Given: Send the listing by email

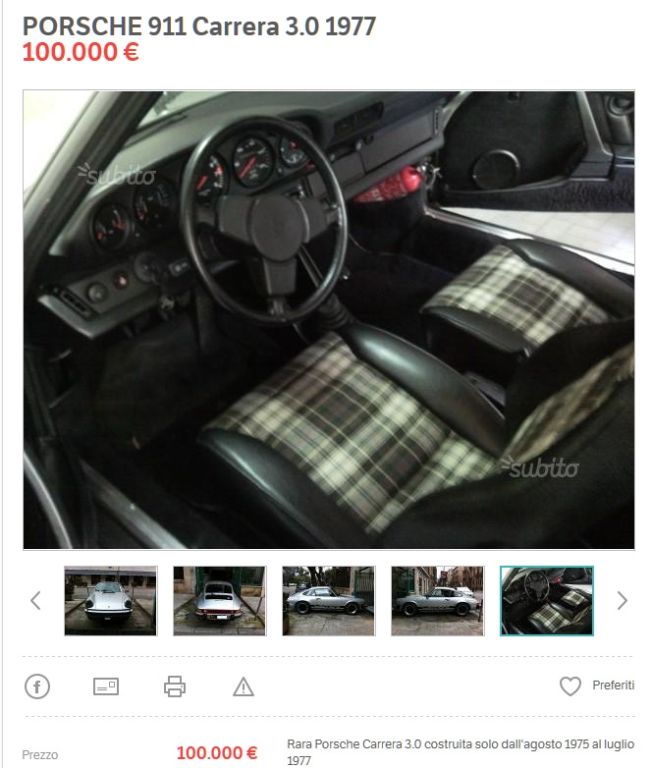Looking at the screenshot, I should (106, 686).
